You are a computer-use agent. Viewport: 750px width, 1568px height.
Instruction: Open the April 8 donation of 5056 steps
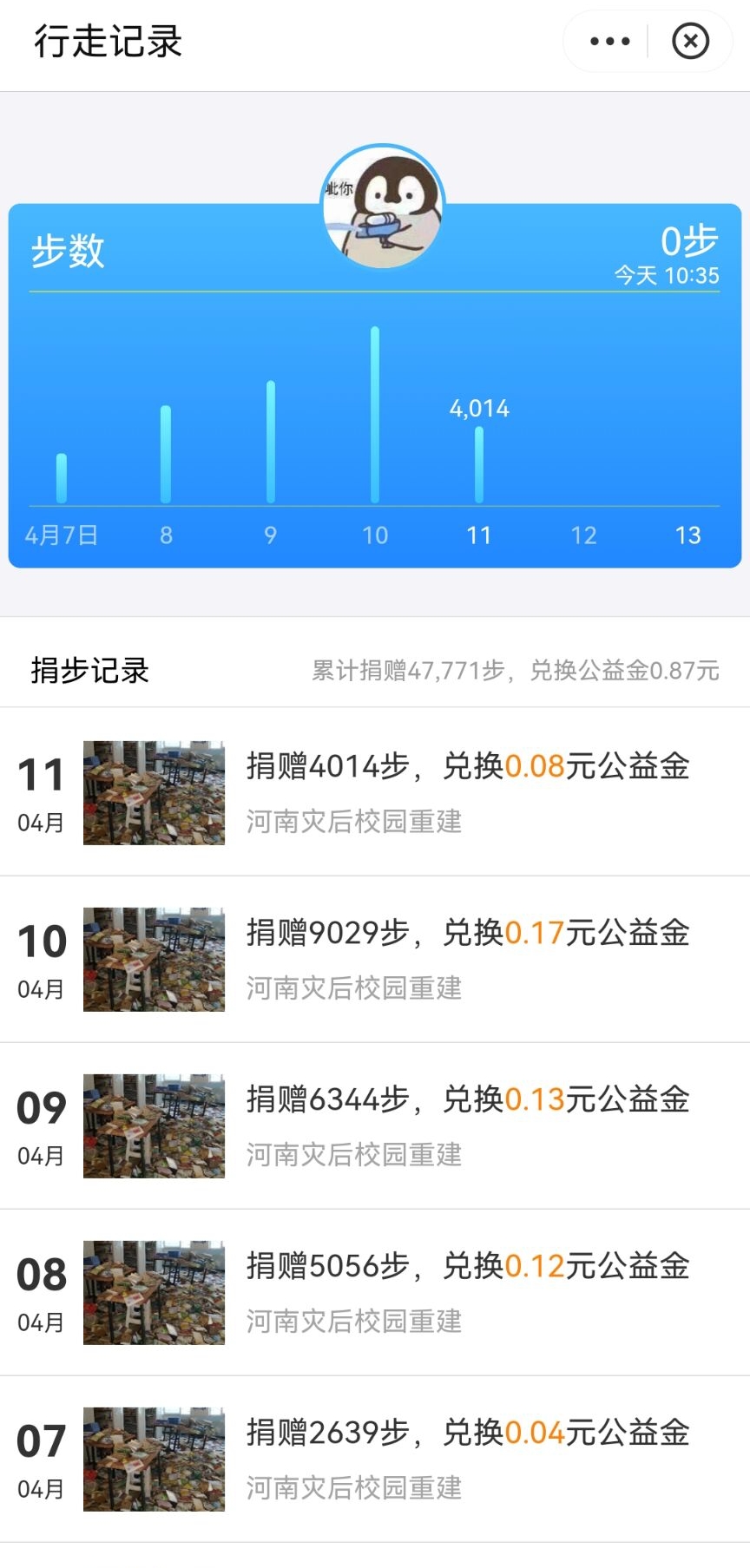(375, 1292)
